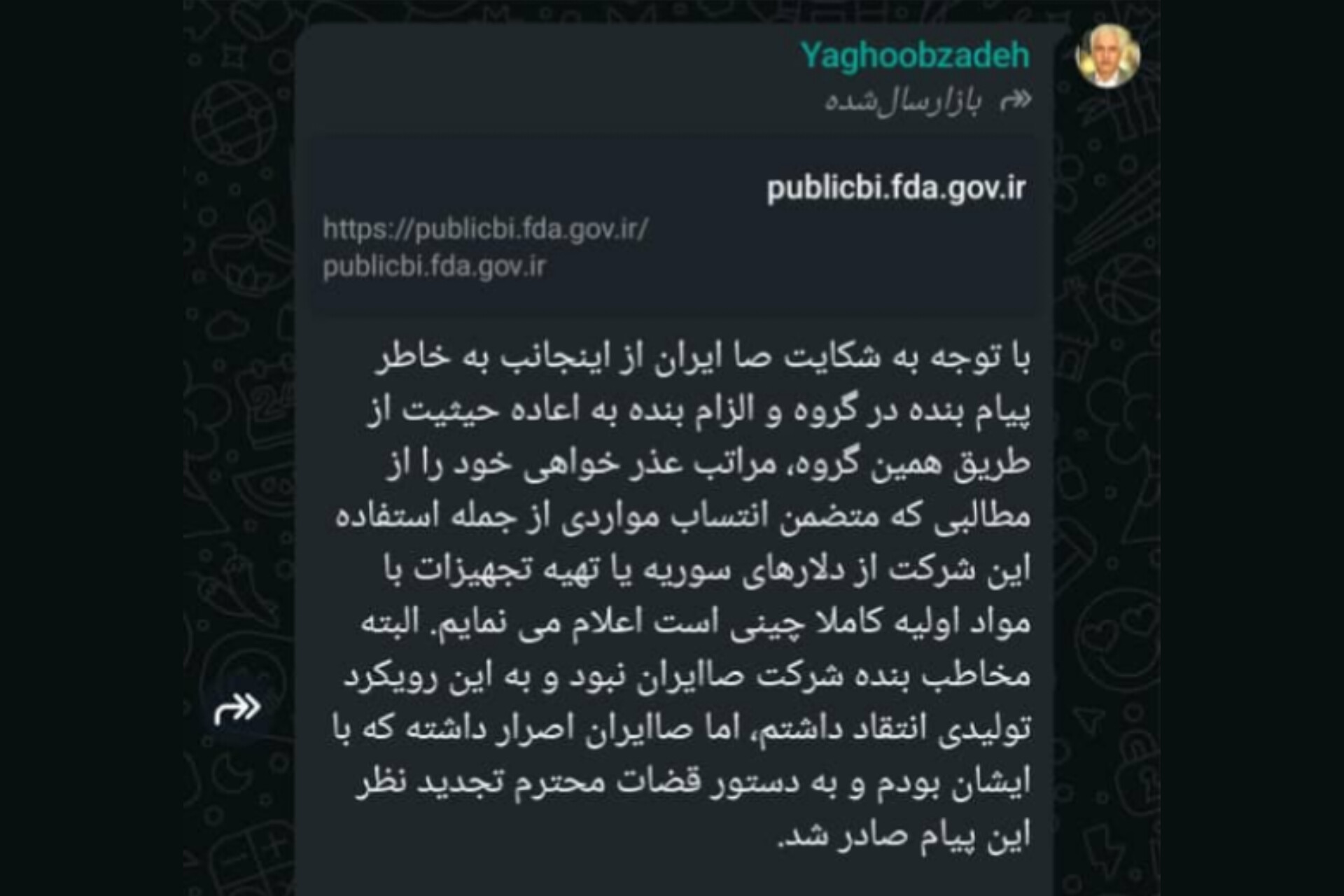Tap the sender name Yaghoobzadeh

pyautogui.click(x=914, y=55)
